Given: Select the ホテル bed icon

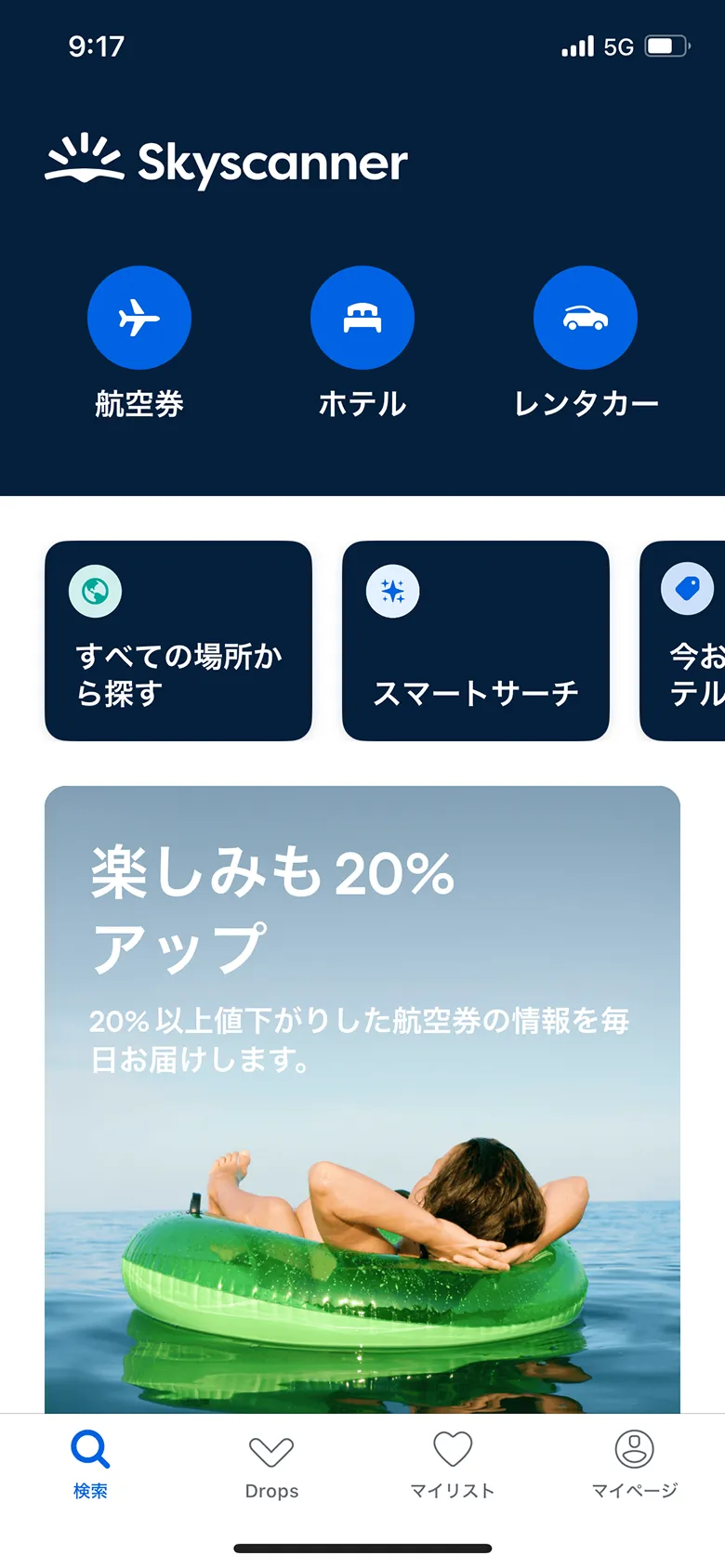Looking at the screenshot, I should coord(362,317).
